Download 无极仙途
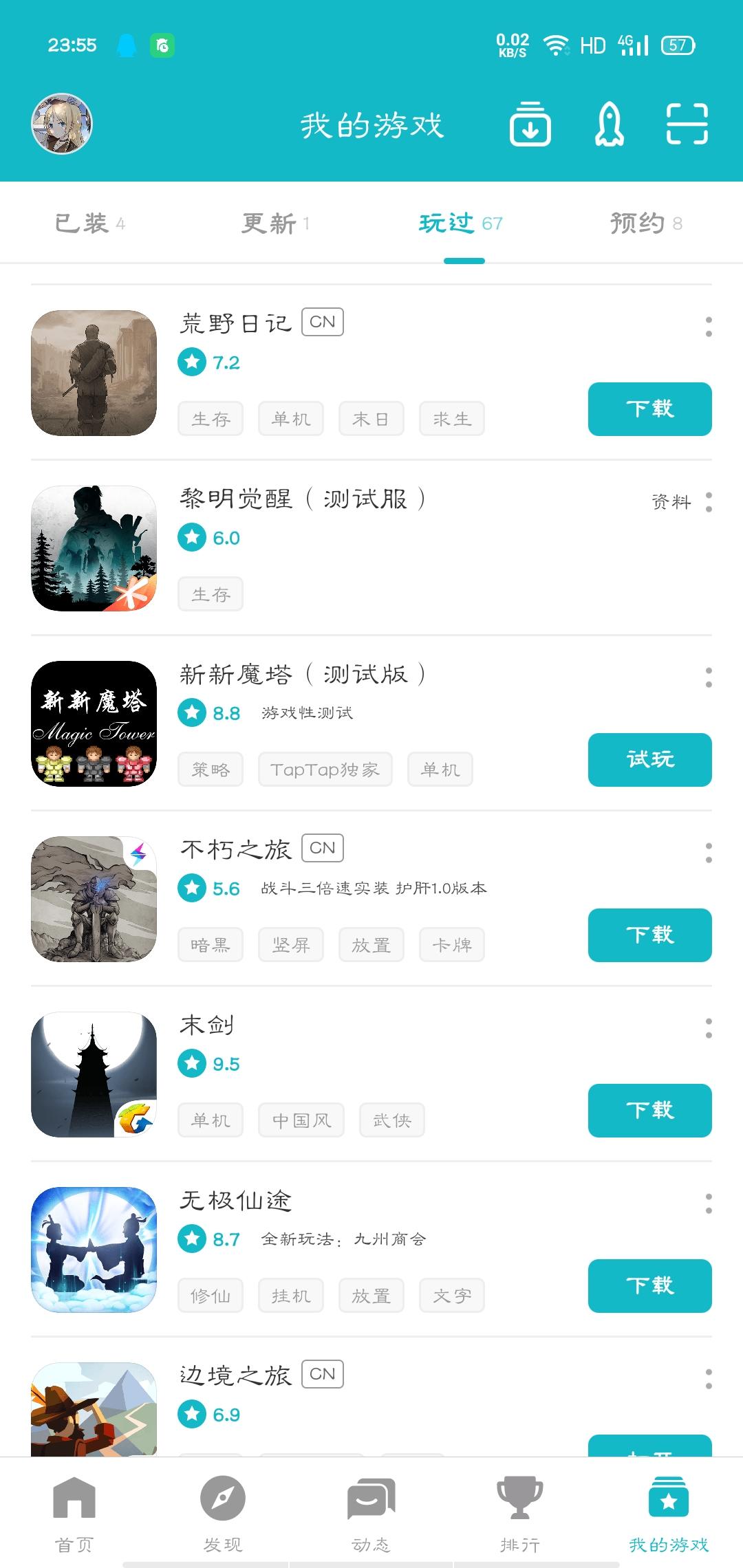The width and height of the screenshot is (743, 1568). tap(649, 1286)
